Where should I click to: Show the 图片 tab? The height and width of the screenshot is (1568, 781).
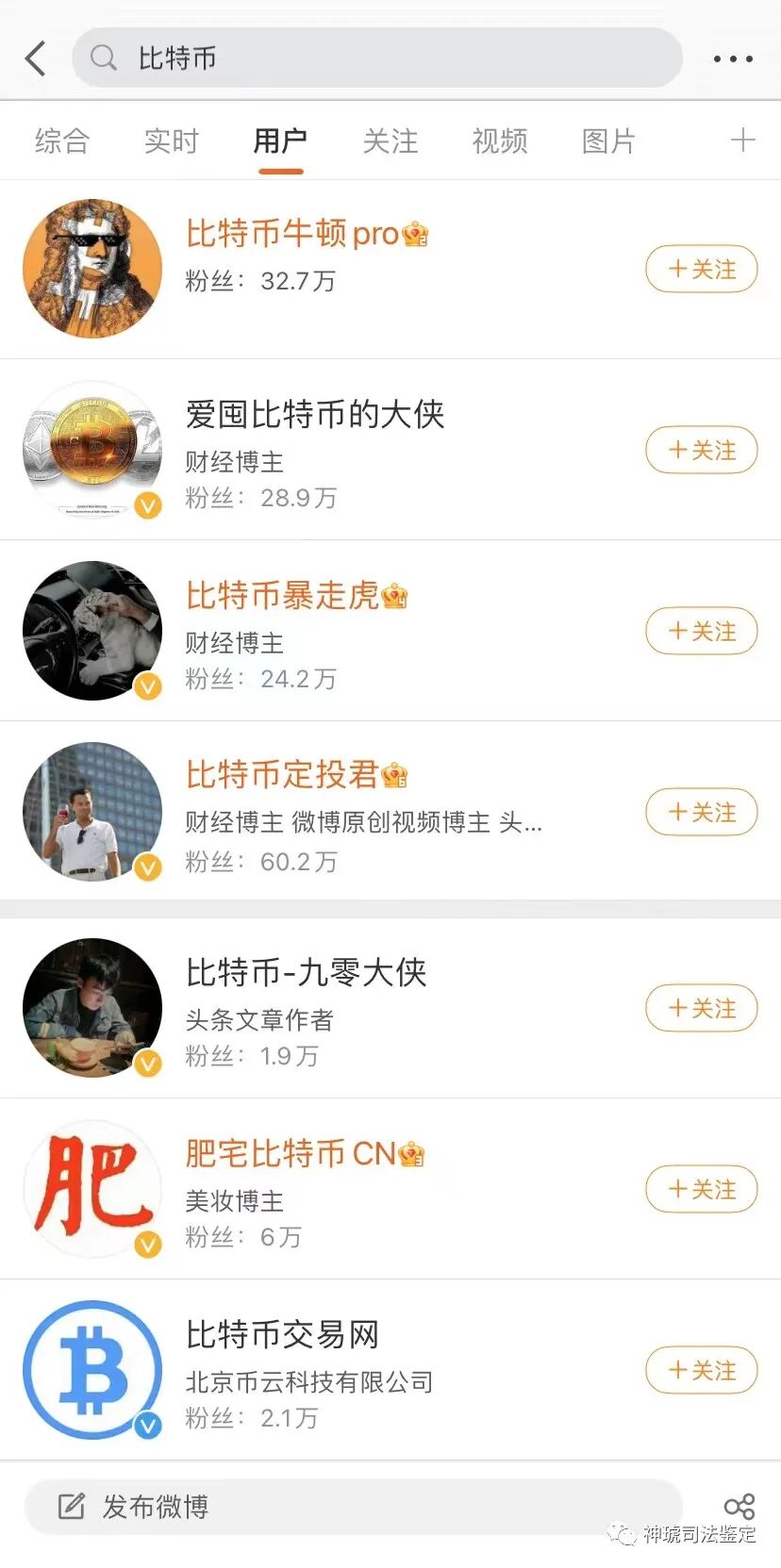609,141
